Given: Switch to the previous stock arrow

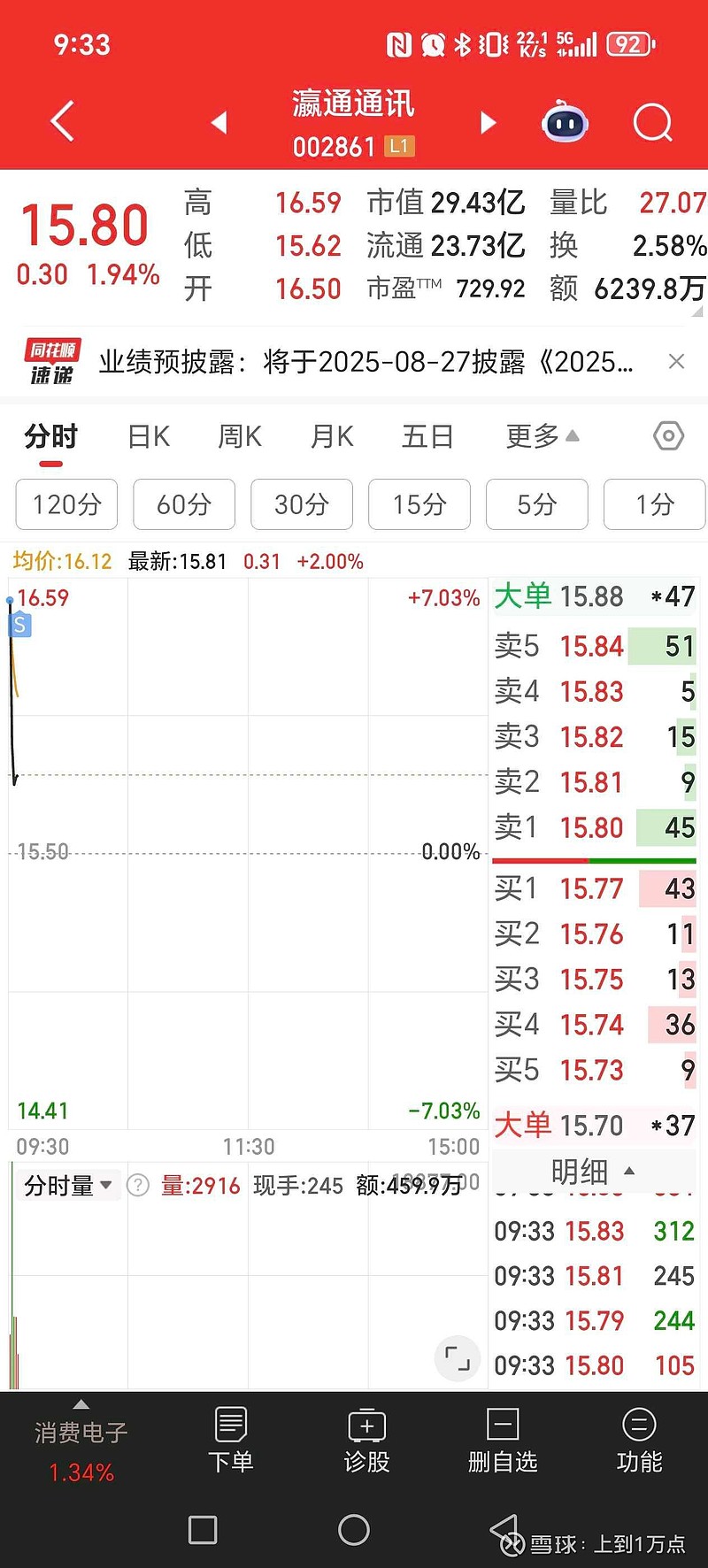Looking at the screenshot, I should 219,122.
